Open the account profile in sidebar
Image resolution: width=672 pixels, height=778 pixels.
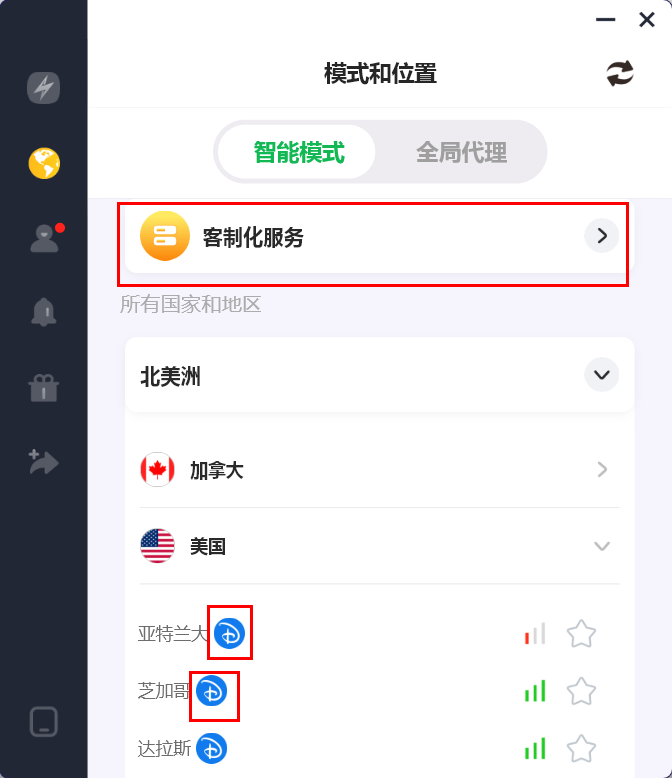tap(44, 237)
